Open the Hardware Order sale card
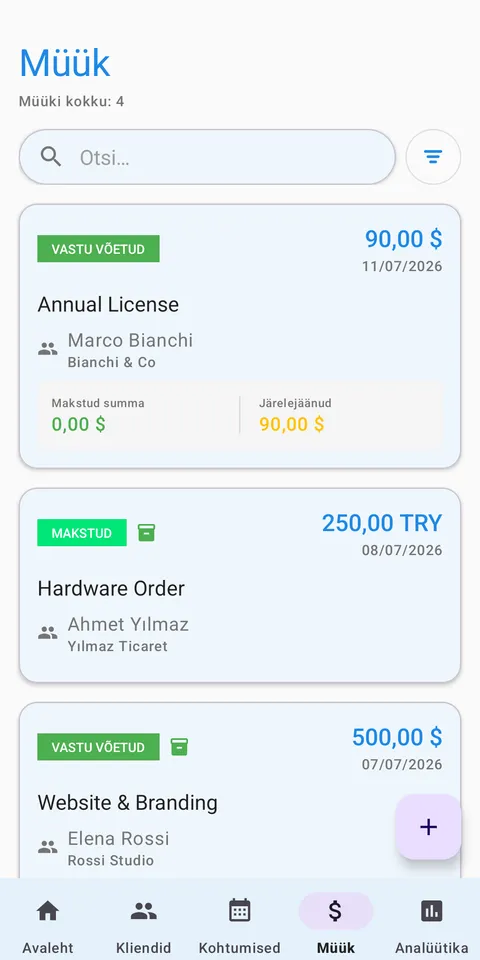This screenshot has width=480, height=960. 240,585
